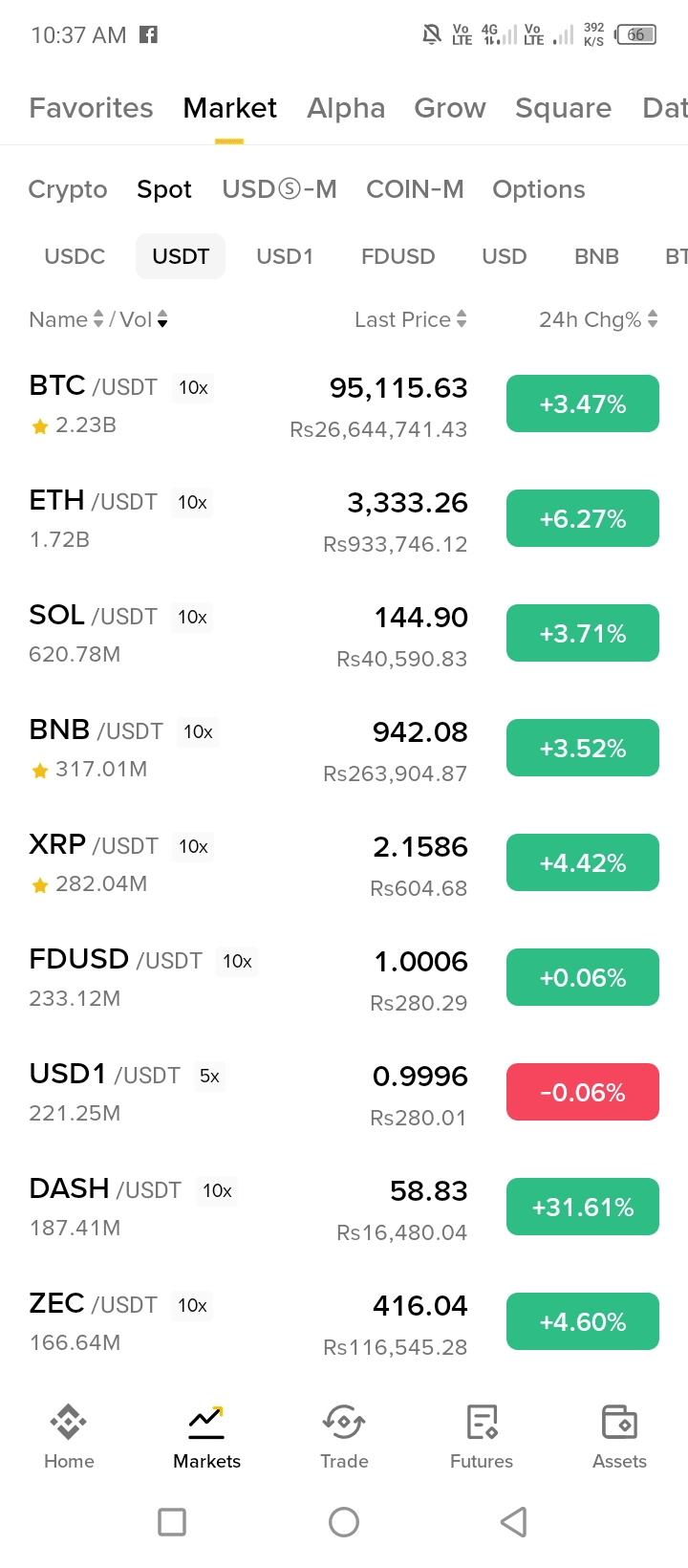Select the USDⓈ-M futures tab
The image size is (688, 1568).
point(279,189)
